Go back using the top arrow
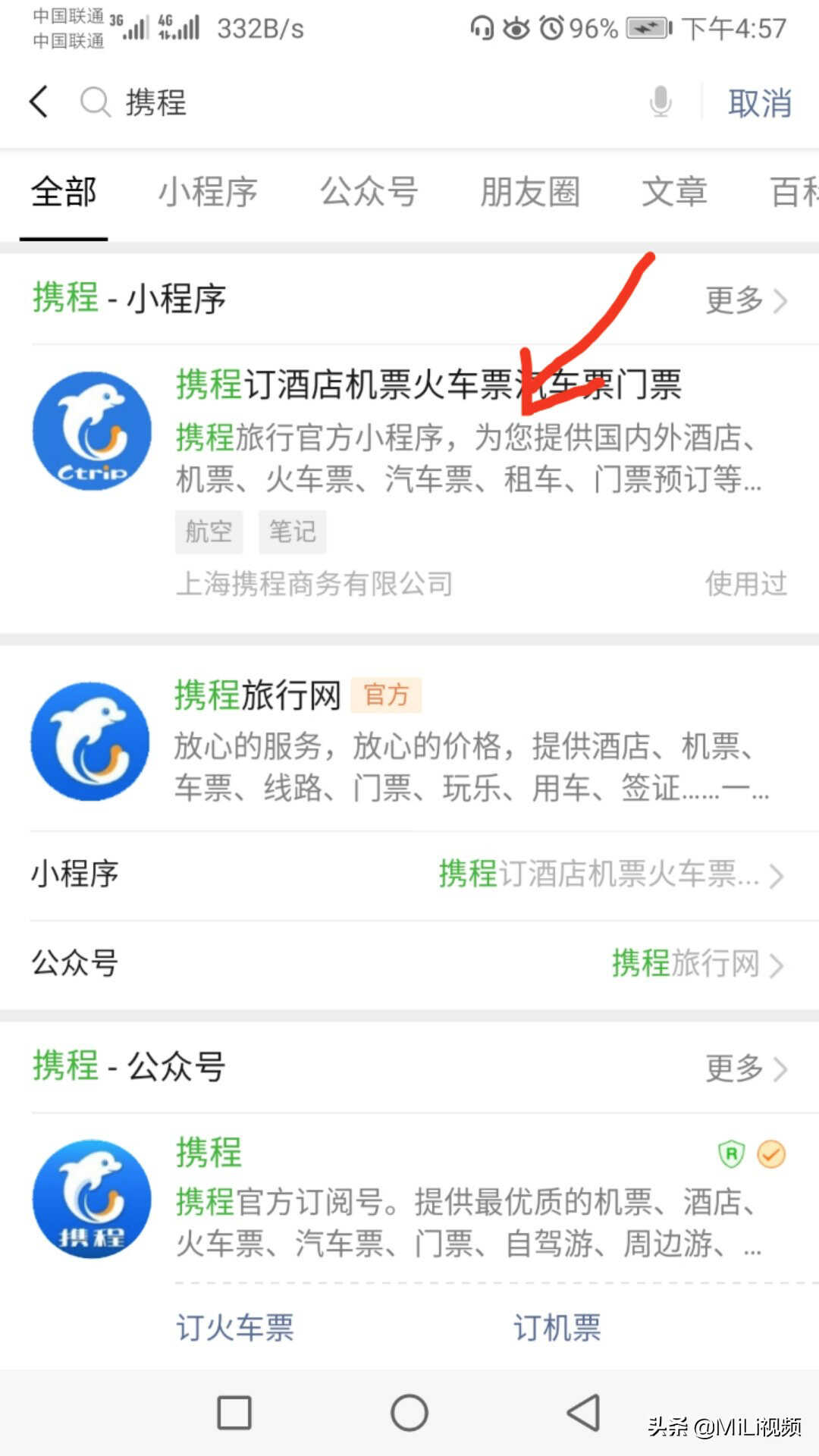 click(x=39, y=102)
